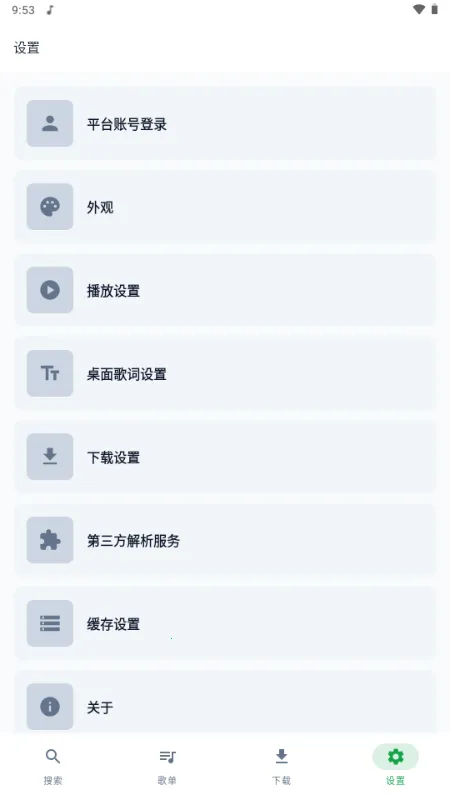Viewport: 450px width, 800px height.
Task: Open 第三方解析服务 row
Action: click(x=225, y=540)
